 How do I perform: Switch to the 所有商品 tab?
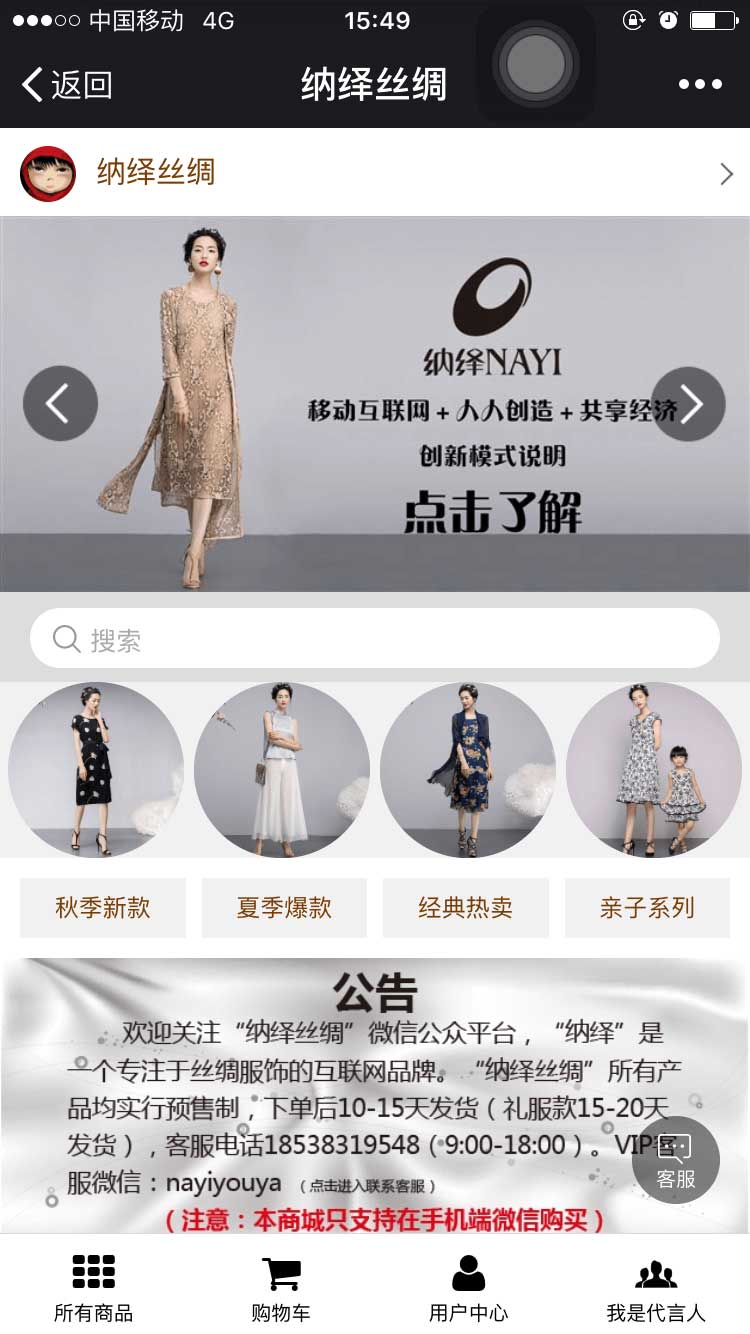point(93,1288)
